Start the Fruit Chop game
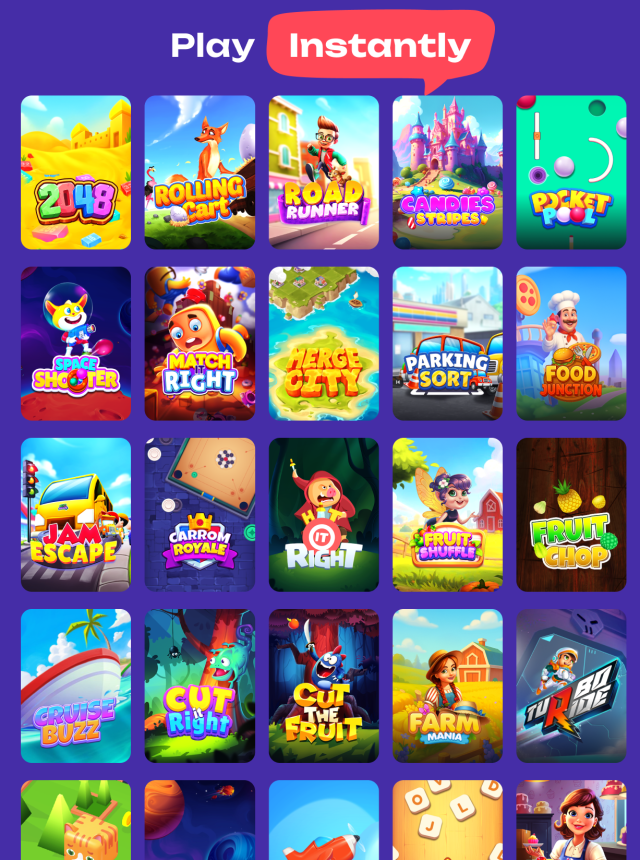The width and height of the screenshot is (640, 860). click(x=571, y=514)
